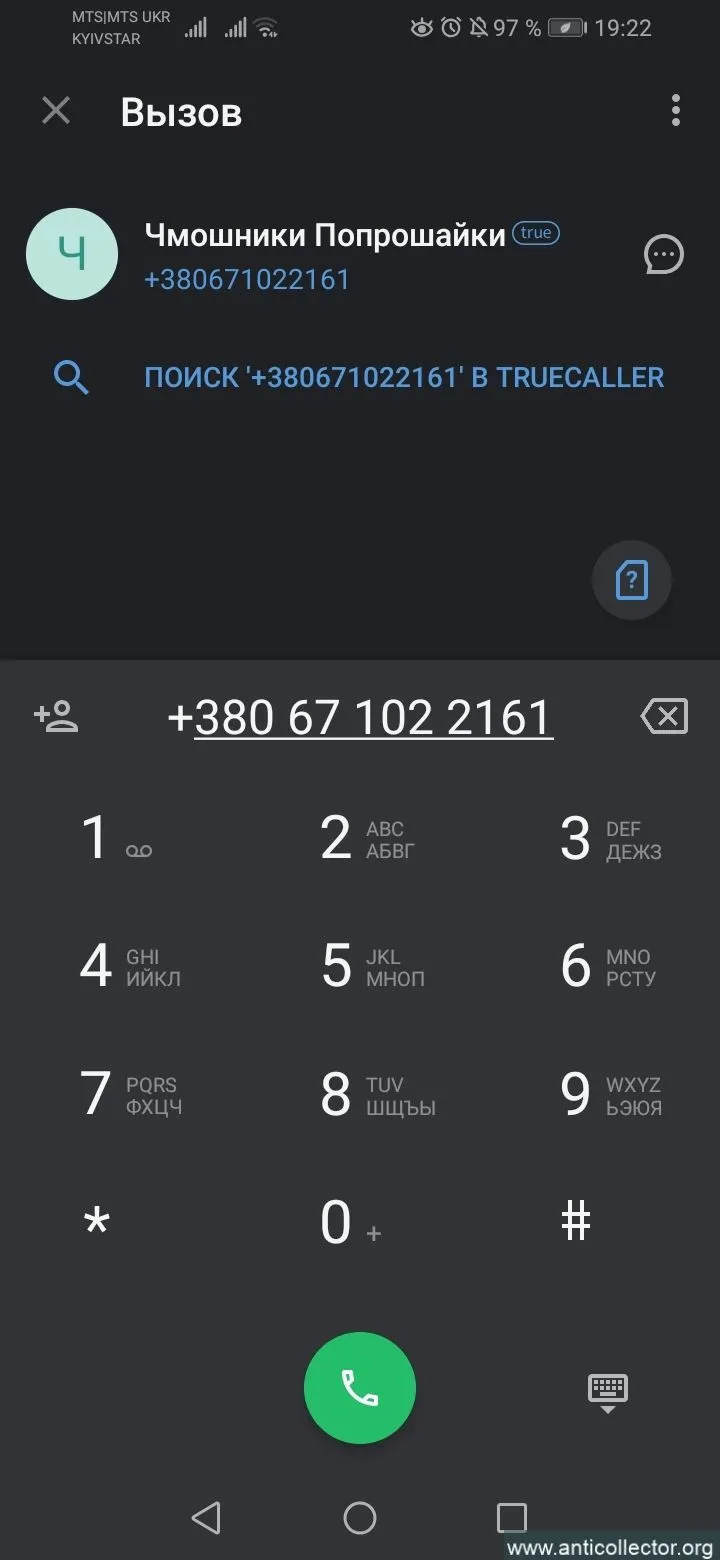Hide the dial pad keyboard
The height and width of the screenshot is (1560, 720).
click(607, 1392)
